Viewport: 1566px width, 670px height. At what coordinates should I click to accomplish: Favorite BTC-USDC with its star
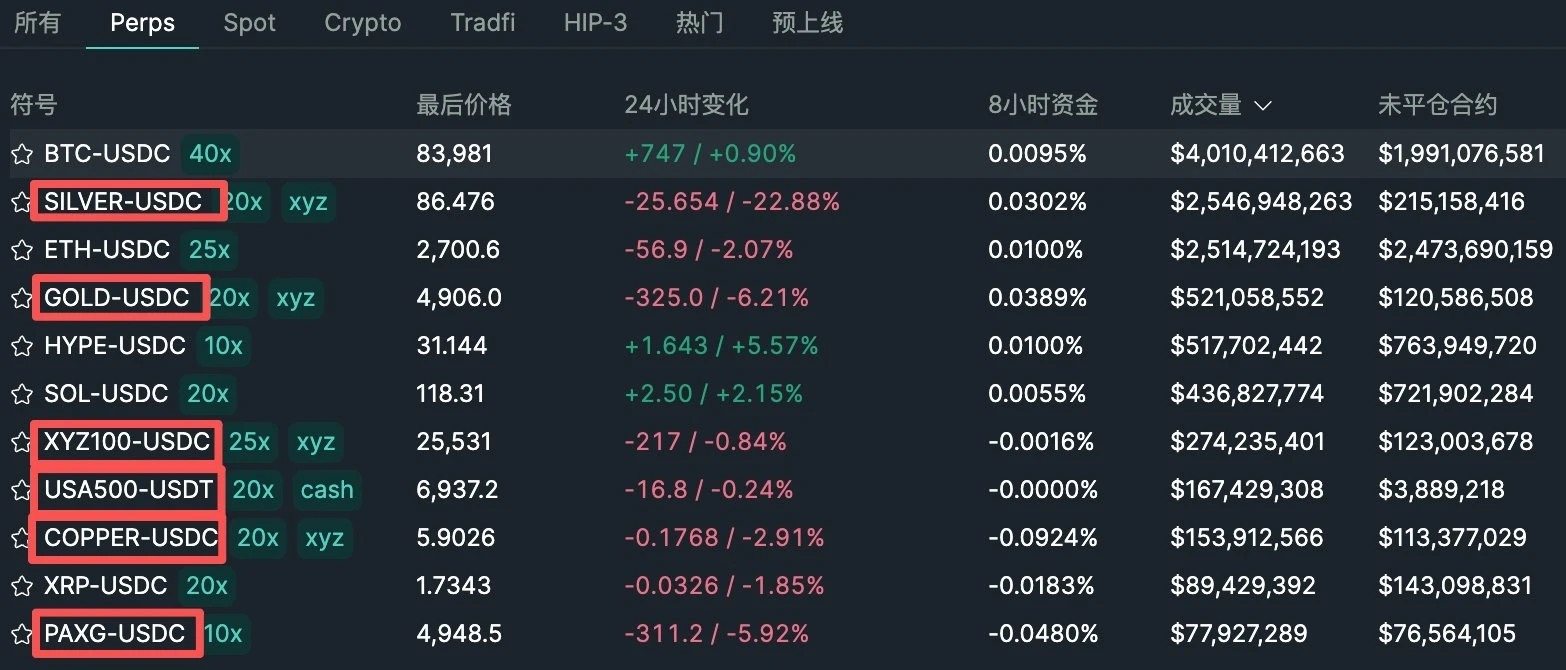coord(22,154)
